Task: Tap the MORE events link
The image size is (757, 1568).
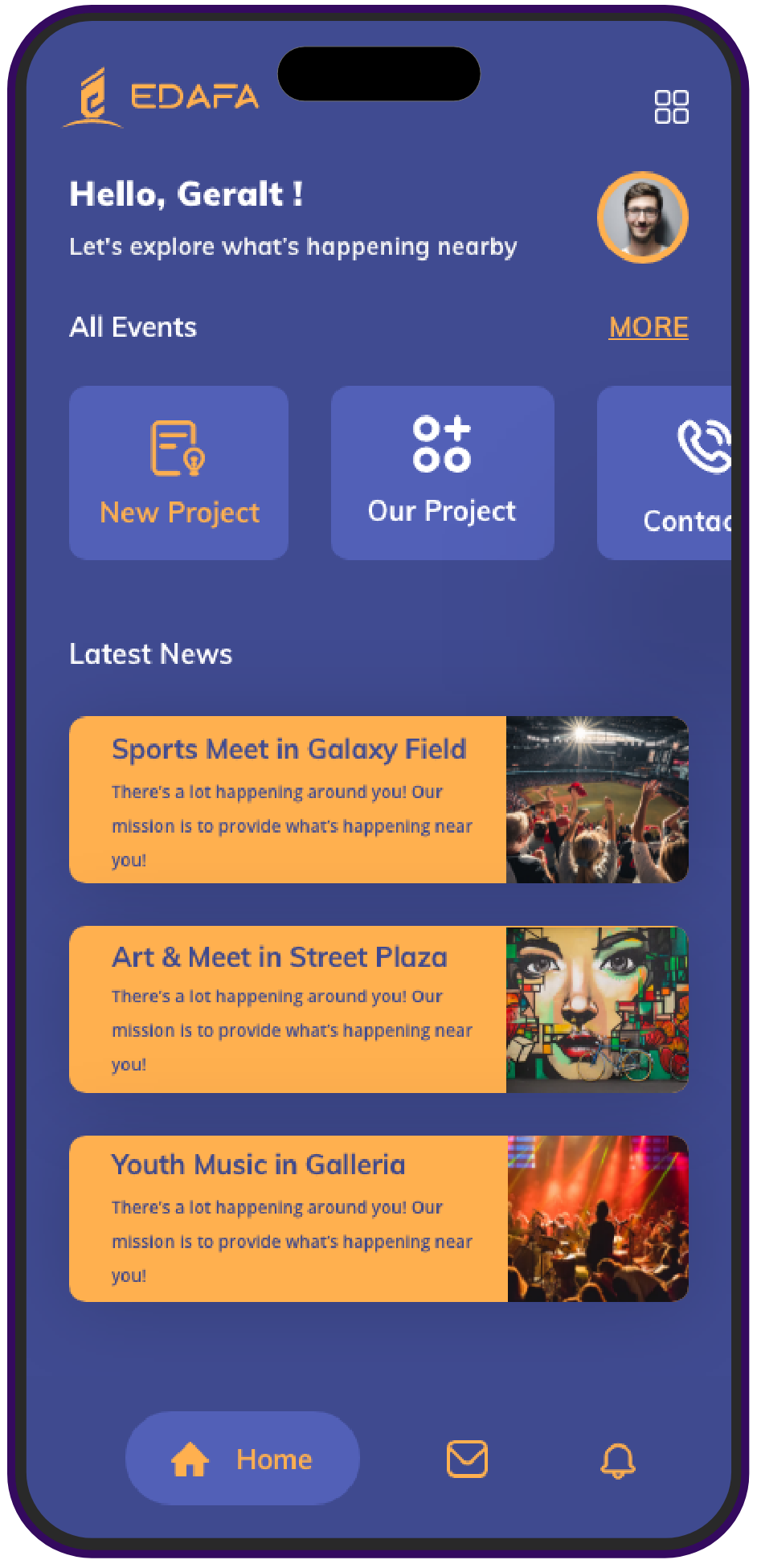Action: [x=648, y=327]
